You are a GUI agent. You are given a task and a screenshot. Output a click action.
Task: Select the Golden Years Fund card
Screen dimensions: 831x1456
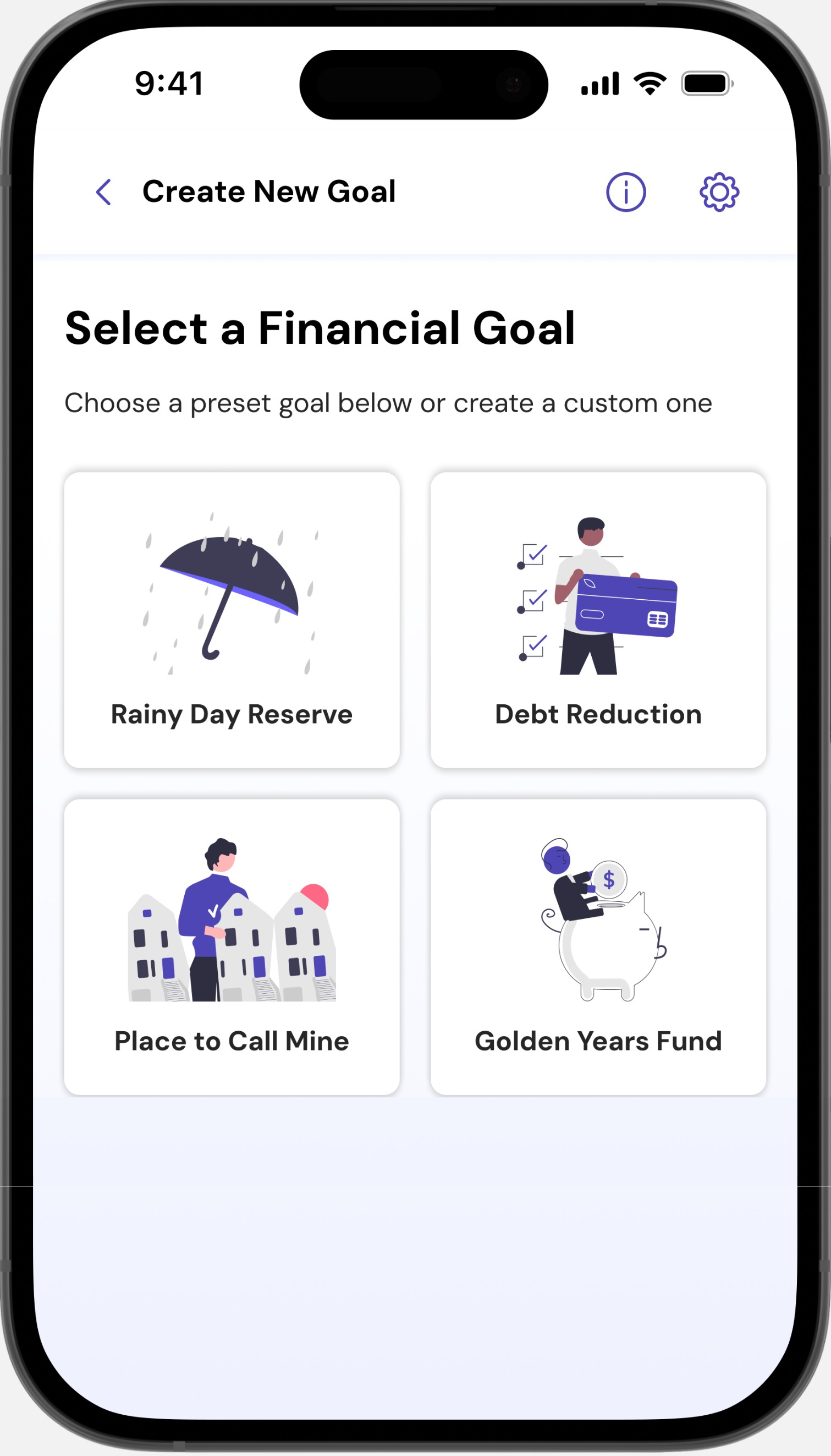(598, 946)
